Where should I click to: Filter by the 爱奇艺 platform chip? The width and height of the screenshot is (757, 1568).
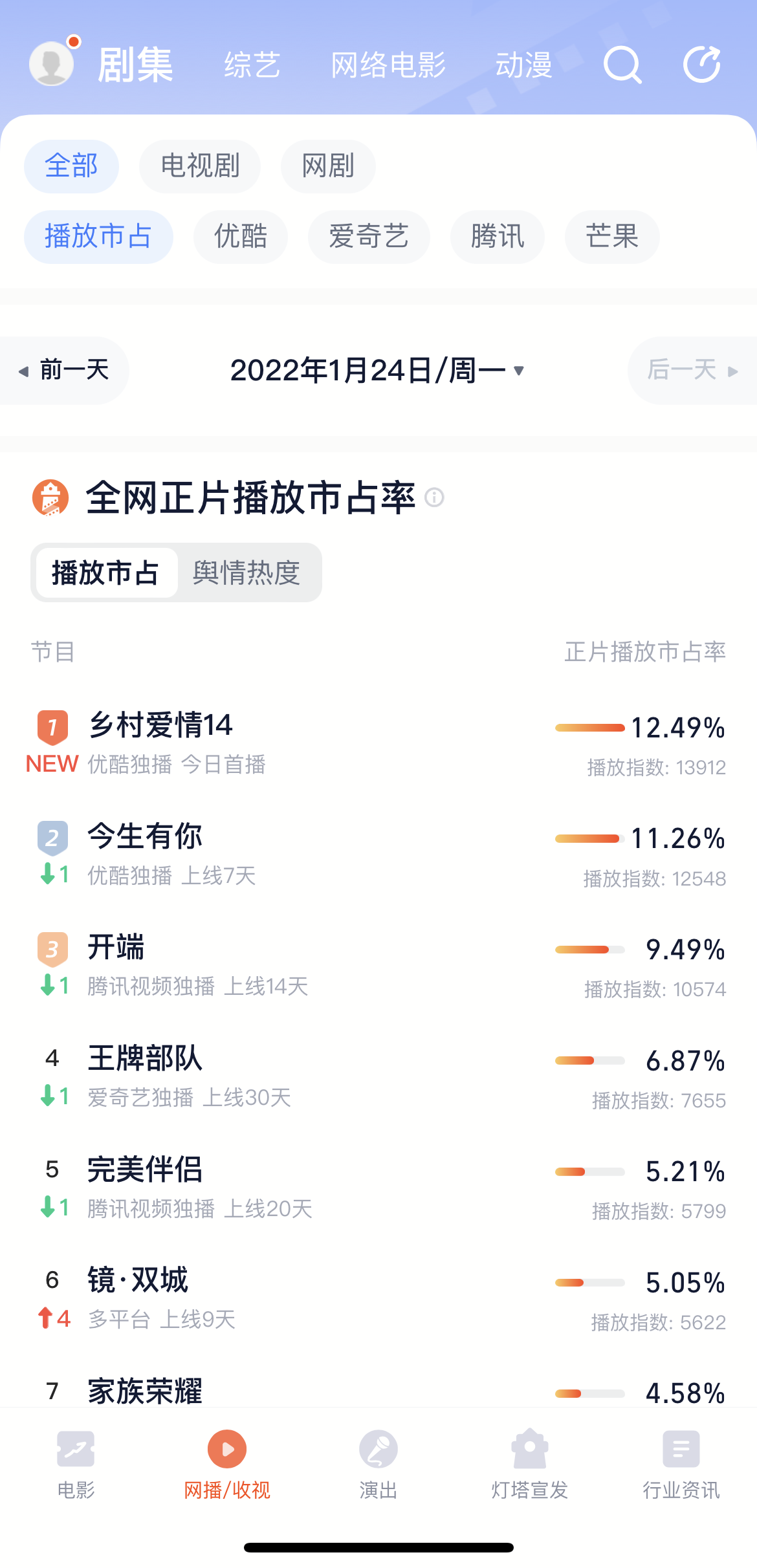click(369, 237)
